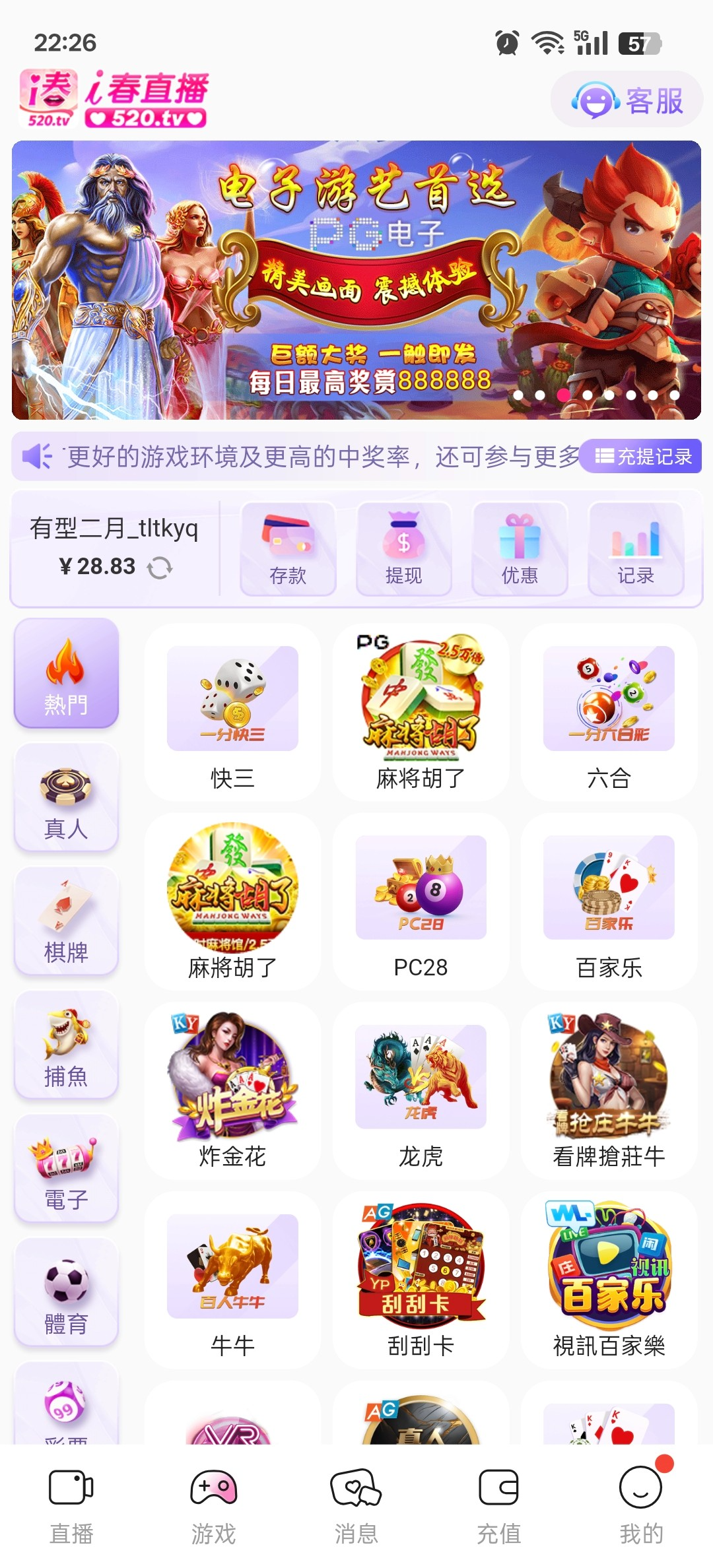Image resolution: width=713 pixels, height=1568 pixels.
Task: Tap the 存款 deposit button
Action: [288, 549]
